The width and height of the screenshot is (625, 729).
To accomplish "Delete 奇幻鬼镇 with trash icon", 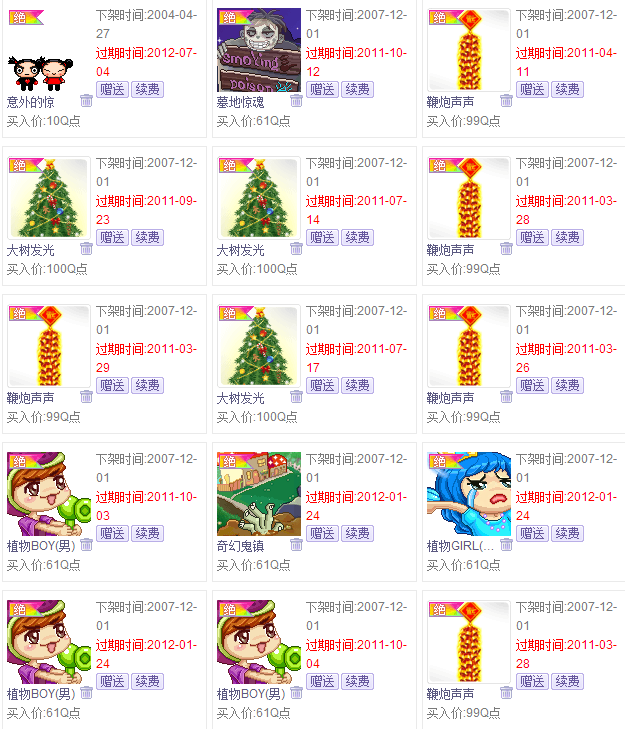I will pyautogui.click(x=296, y=545).
